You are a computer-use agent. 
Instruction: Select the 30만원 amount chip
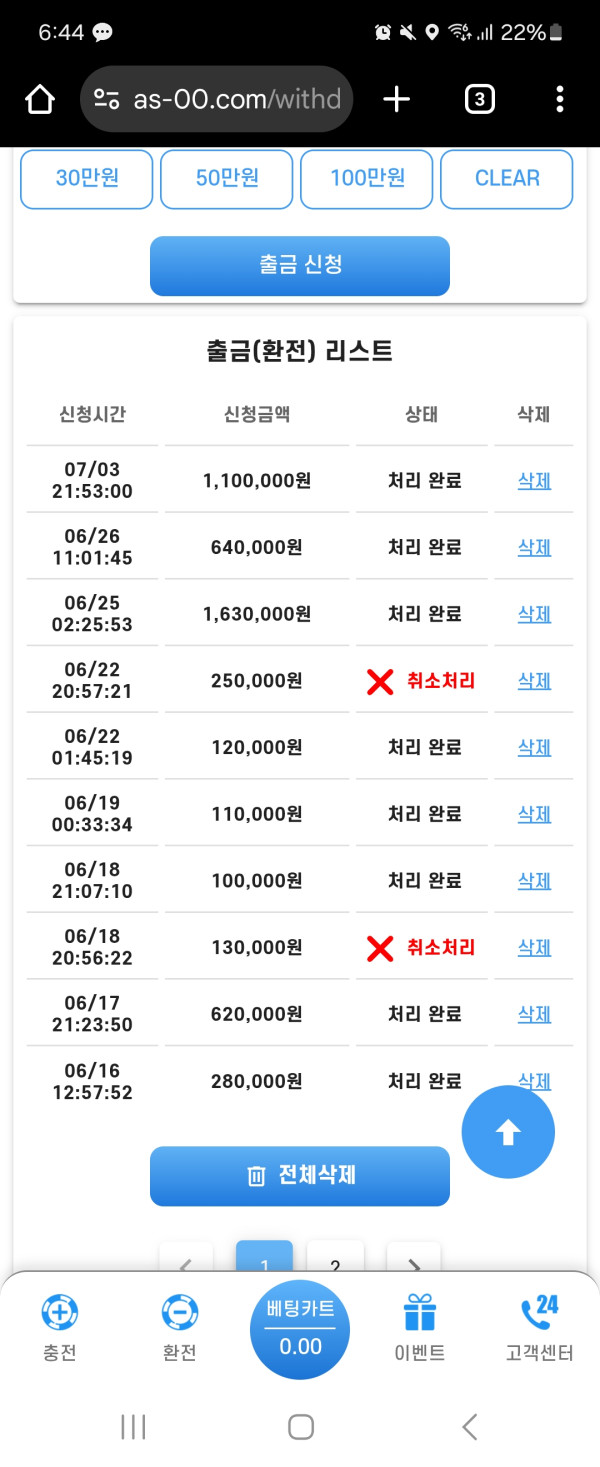click(x=87, y=179)
